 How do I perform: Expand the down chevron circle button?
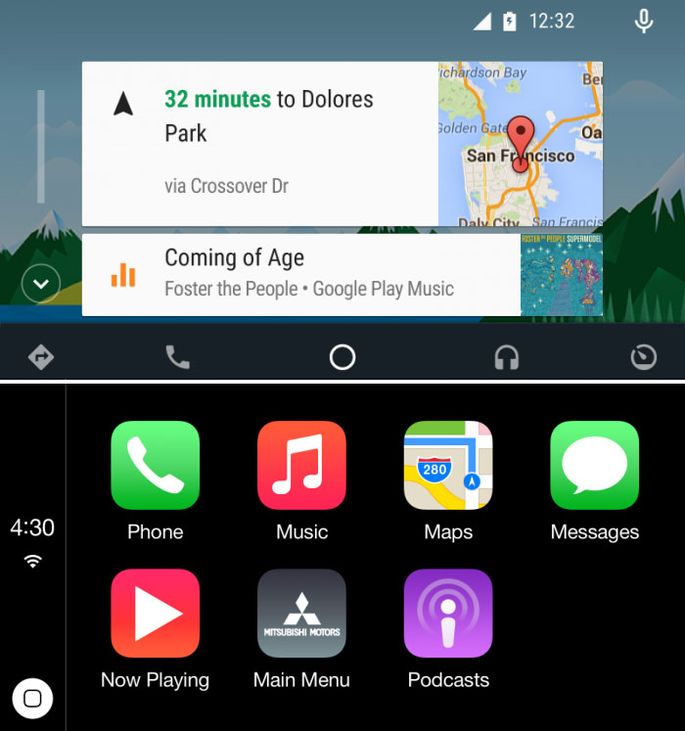[x=41, y=285]
